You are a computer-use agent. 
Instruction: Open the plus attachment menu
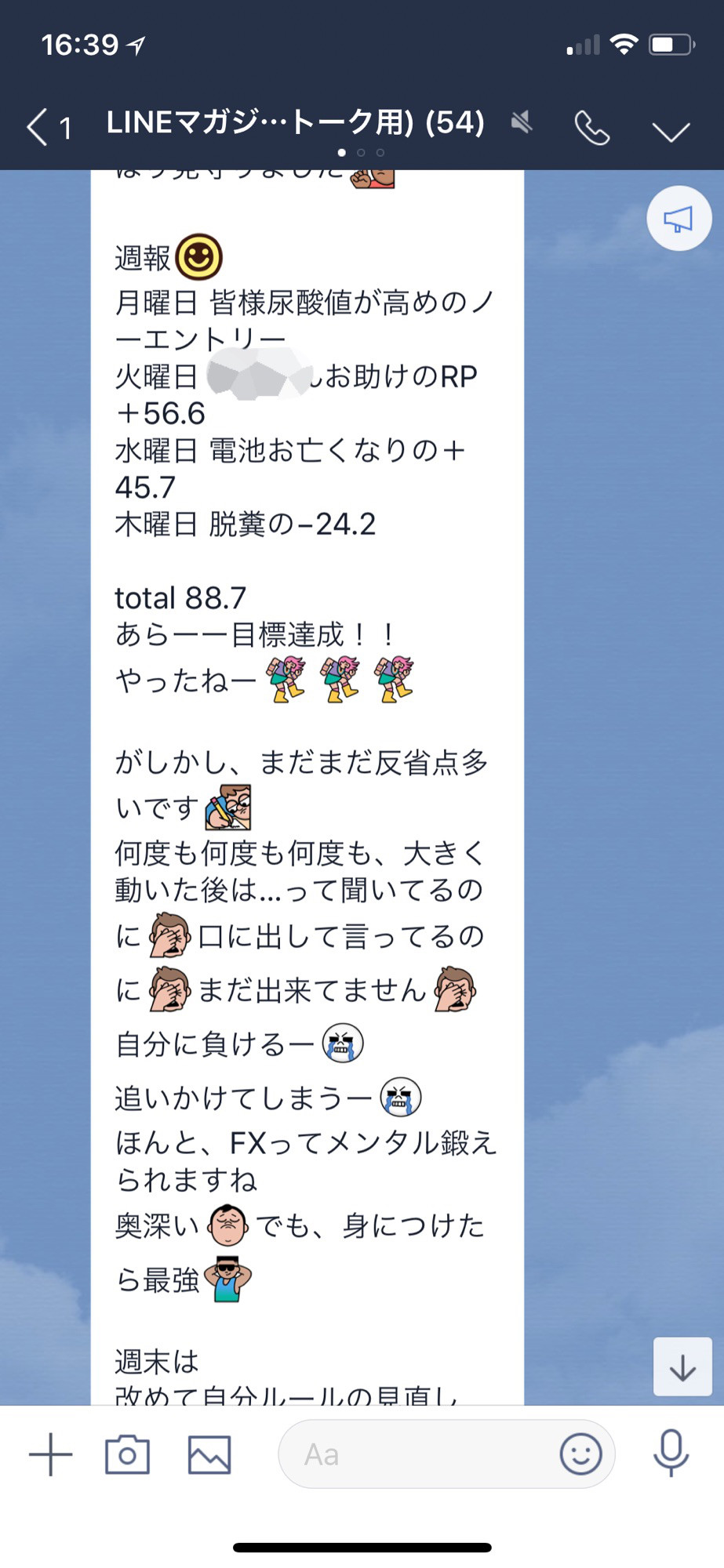pos(51,1454)
